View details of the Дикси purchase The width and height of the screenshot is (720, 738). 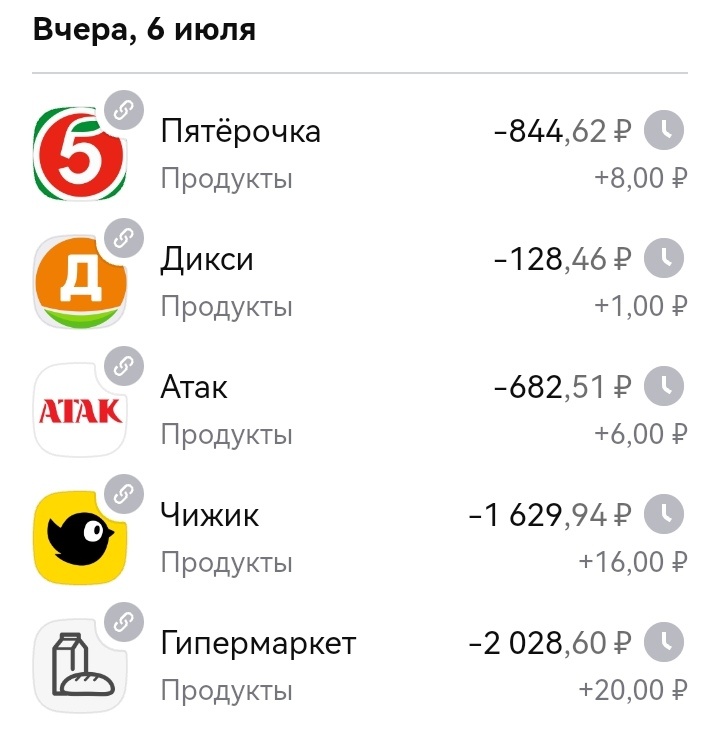click(360, 281)
